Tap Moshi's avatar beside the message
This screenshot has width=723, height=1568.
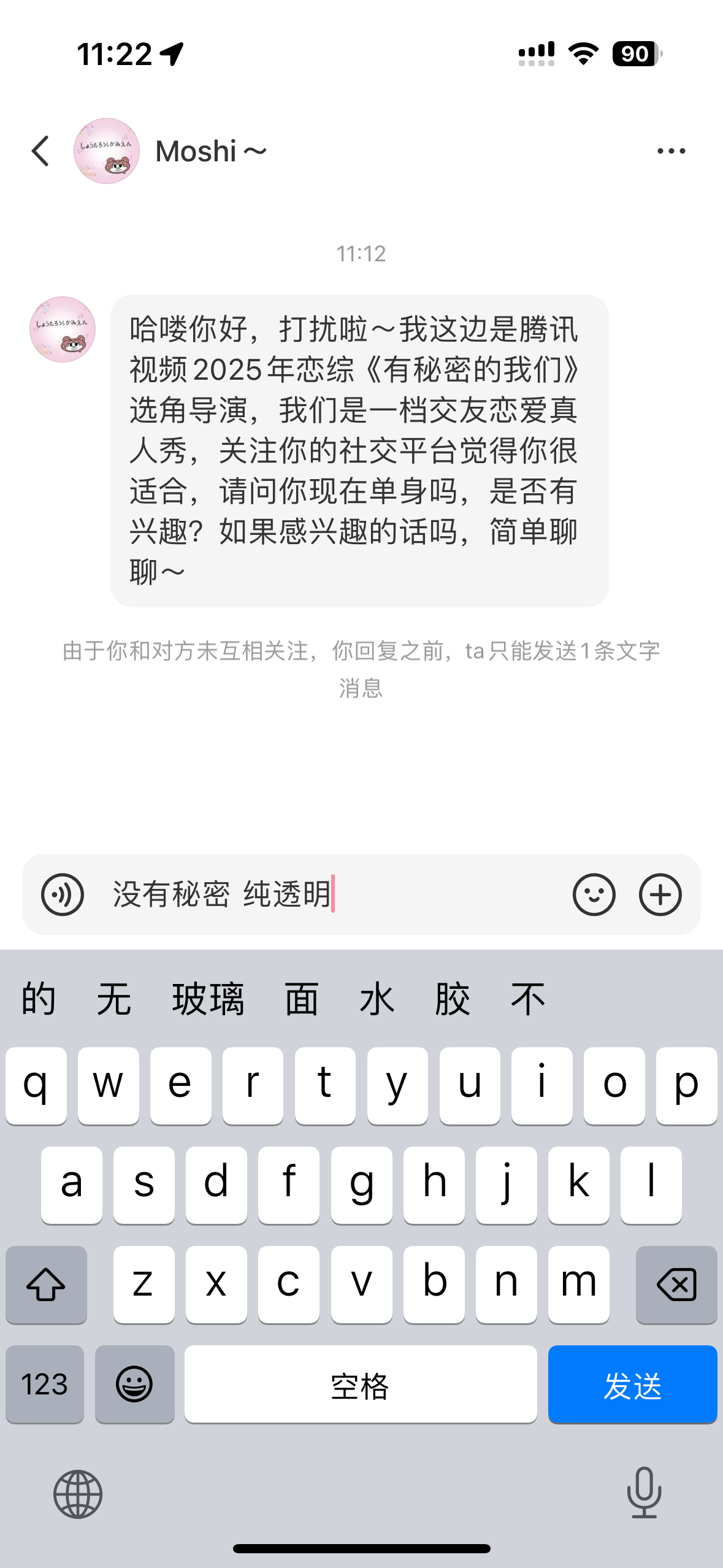coord(63,329)
